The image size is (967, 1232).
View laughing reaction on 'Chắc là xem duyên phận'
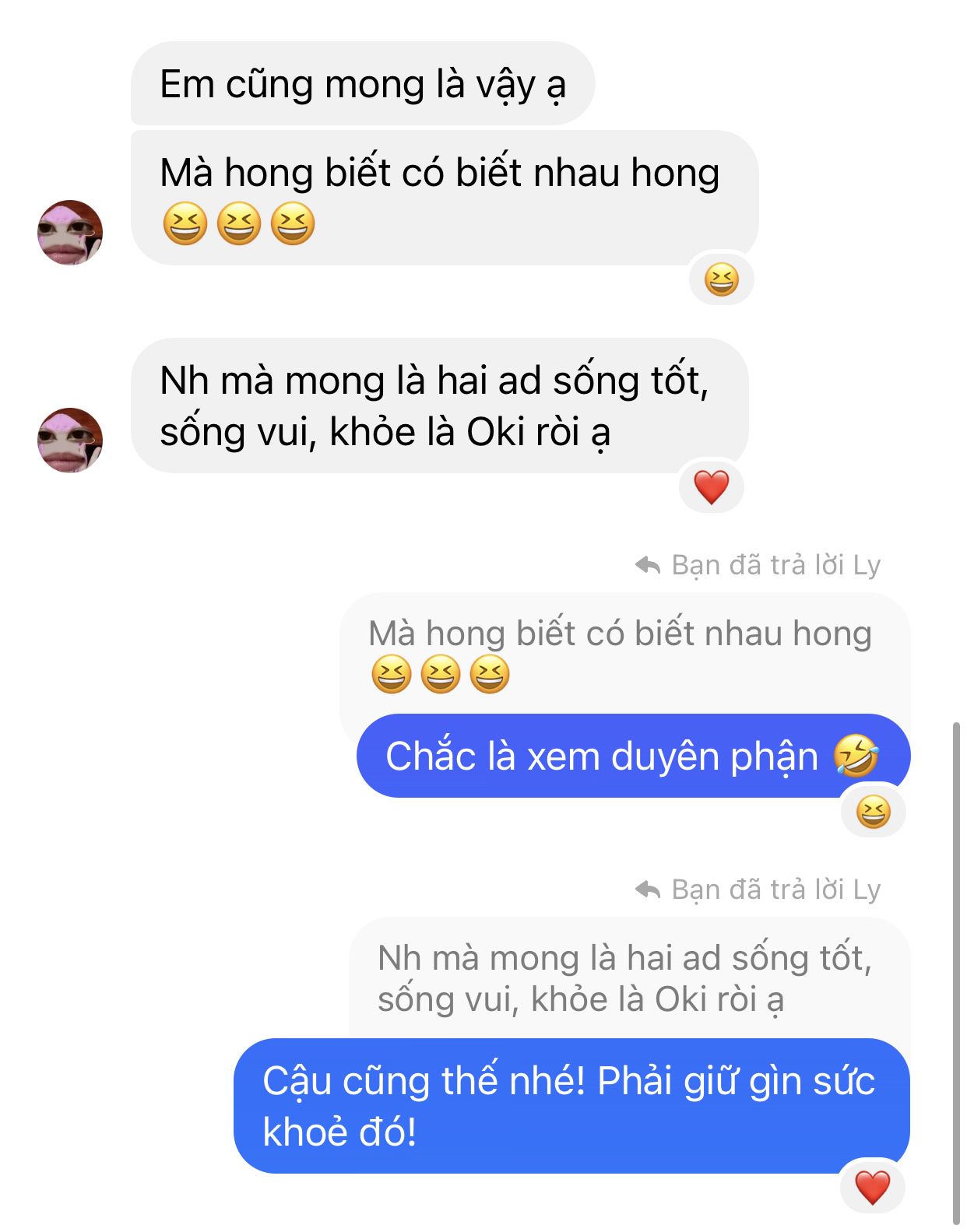(x=873, y=813)
